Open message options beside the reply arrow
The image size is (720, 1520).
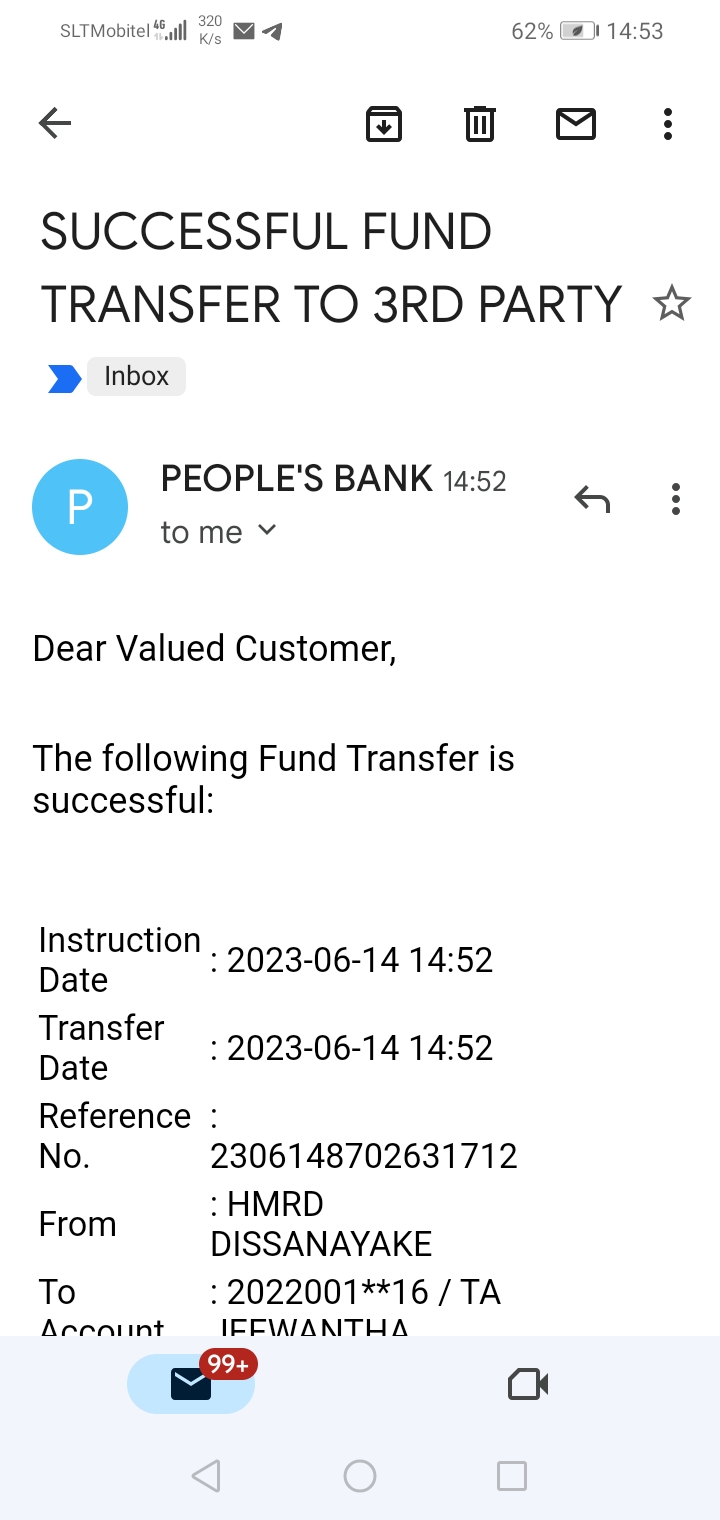pyautogui.click(x=676, y=498)
